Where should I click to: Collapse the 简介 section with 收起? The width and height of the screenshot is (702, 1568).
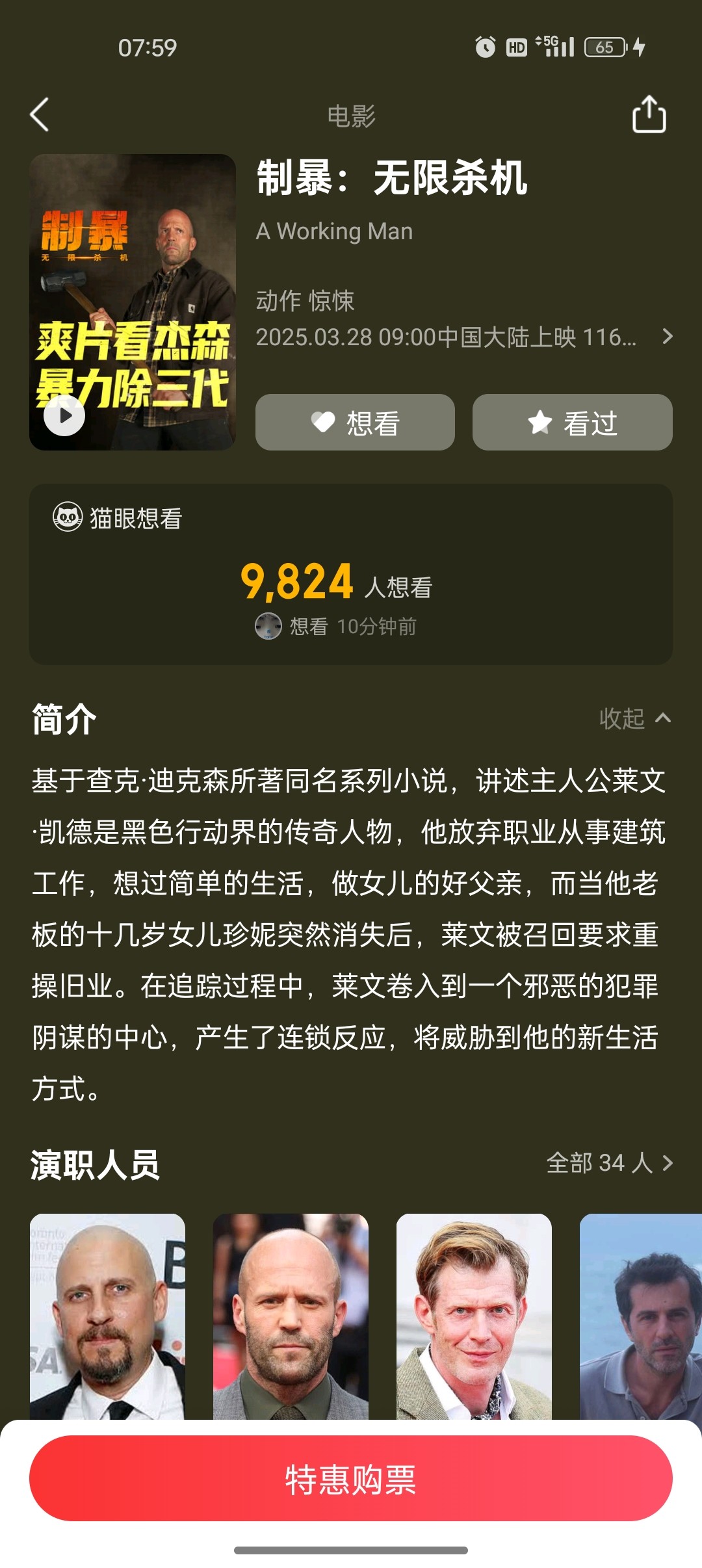tap(634, 718)
